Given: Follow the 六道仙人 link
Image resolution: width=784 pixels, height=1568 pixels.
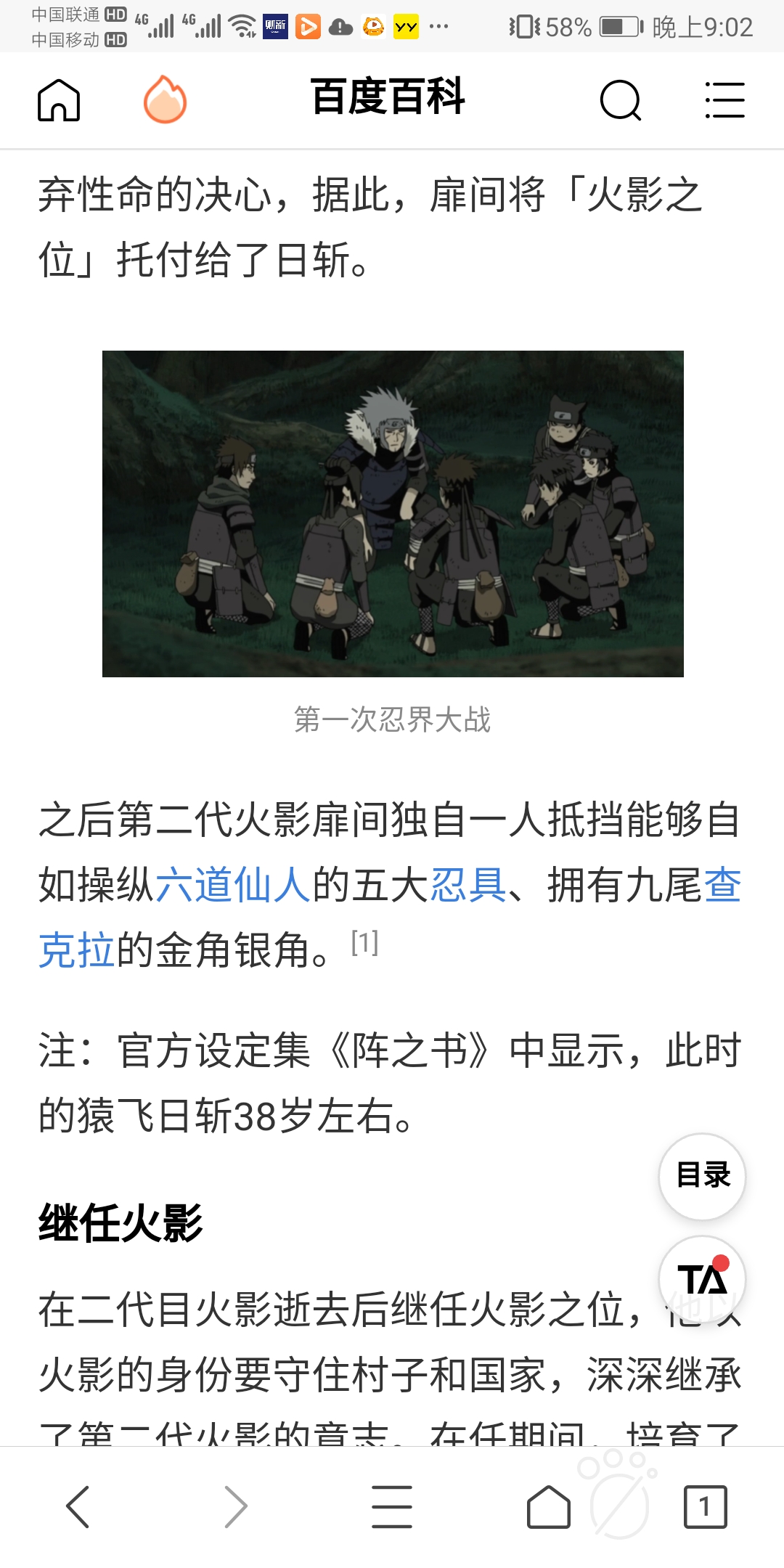Looking at the screenshot, I should pos(234,885).
